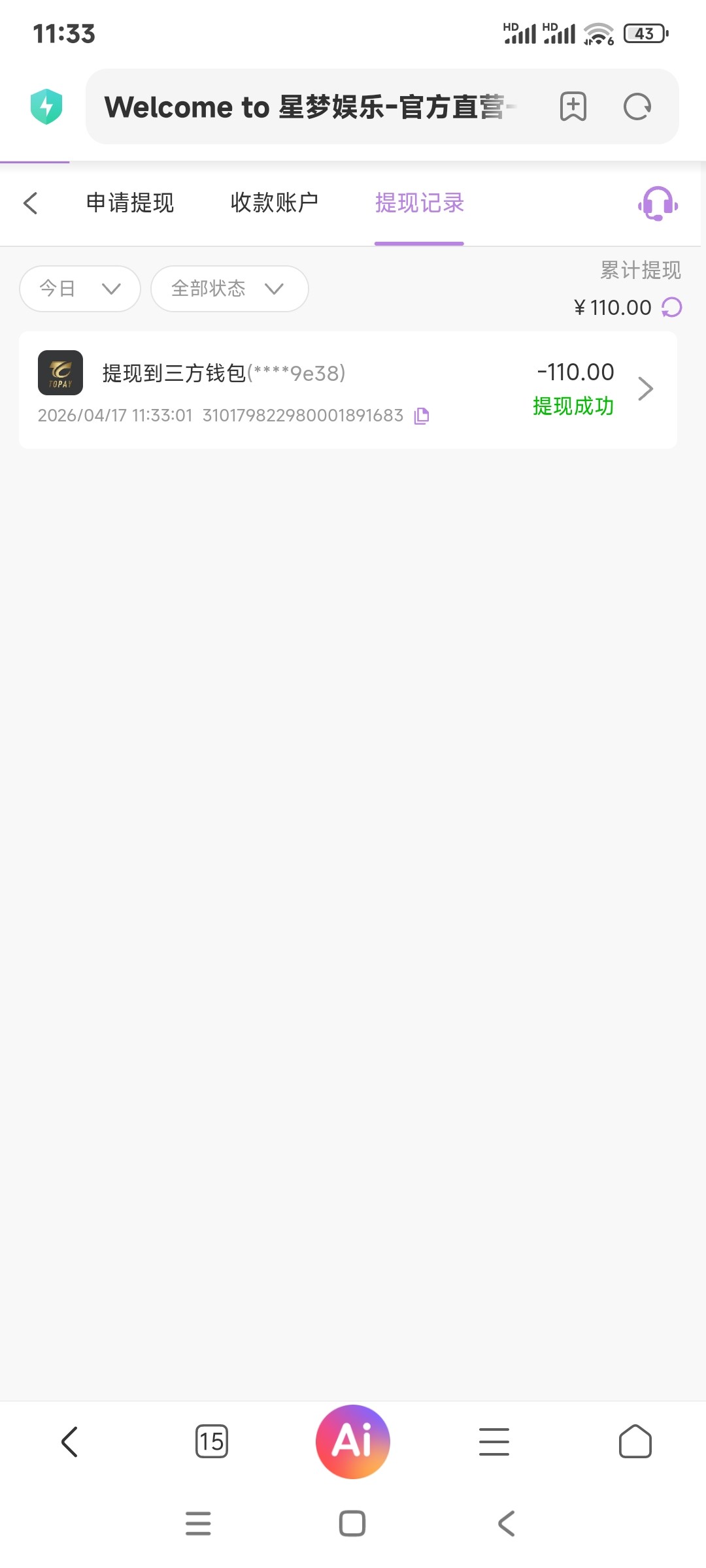This screenshot has width=706, height=1568.
Task: Open the 全部状态 status filter dropdown
Action: [229, 288]
